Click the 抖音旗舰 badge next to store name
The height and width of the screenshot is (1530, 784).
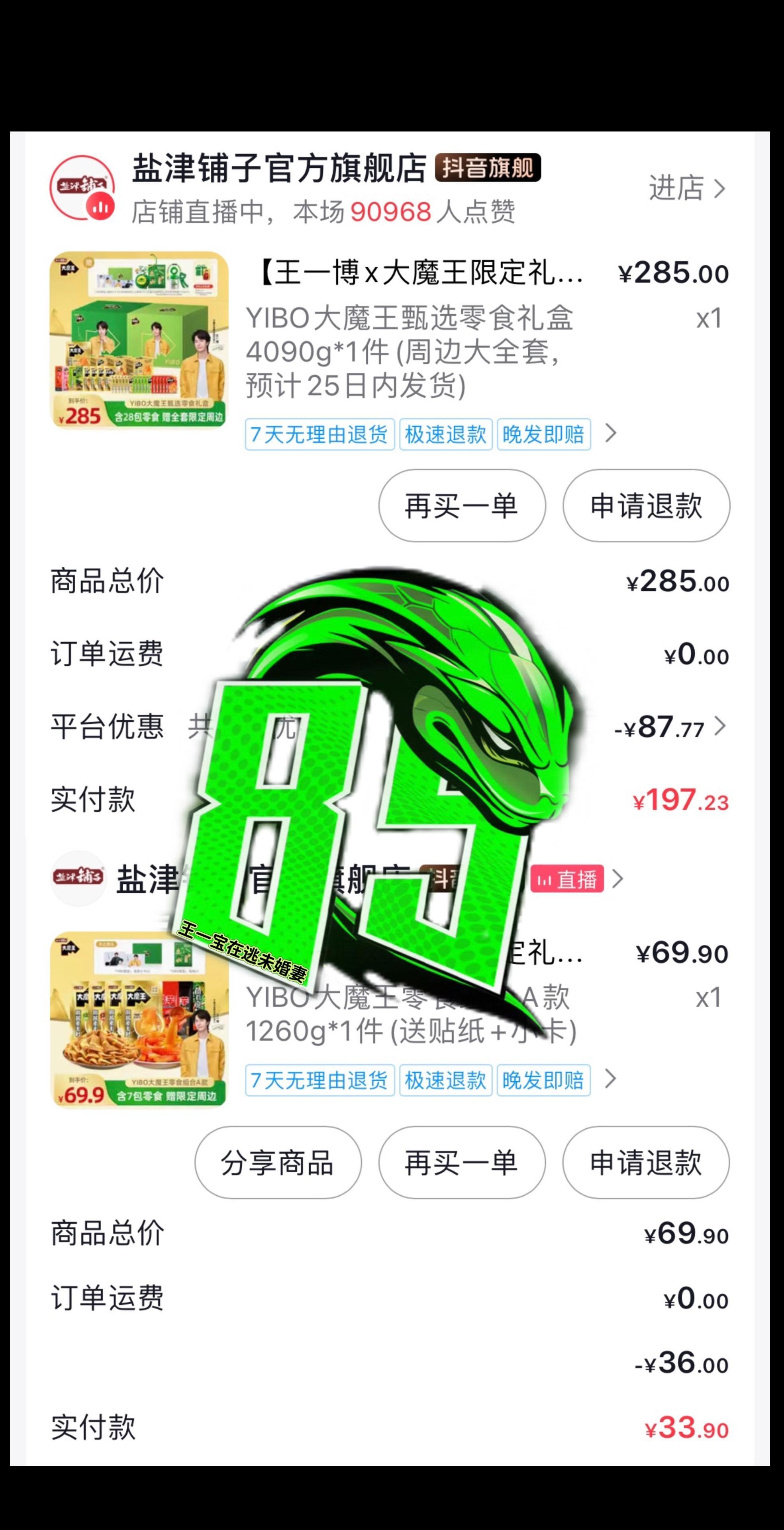pyautogui.click(x=488, y=169)
